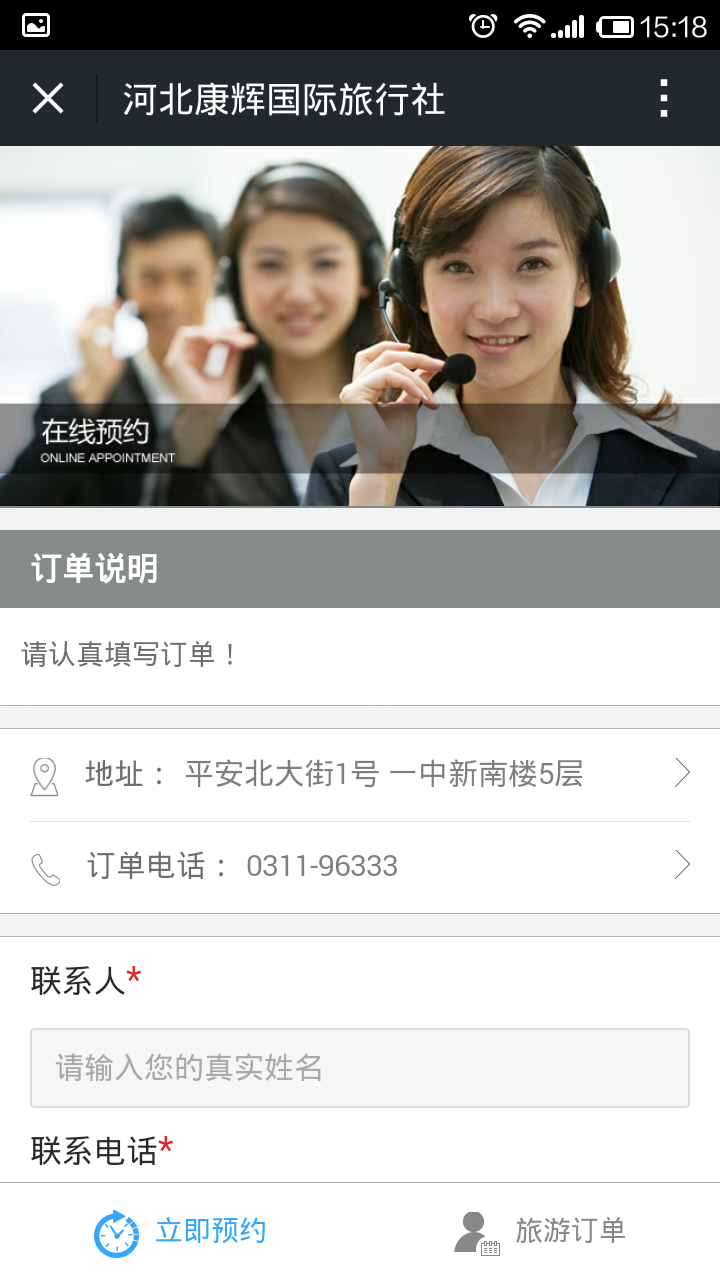Image resolution: width=720 pixels, height=1280 pixels.
Task: Call the order phone 0311-96333
Action: click(x=360, y=866)
